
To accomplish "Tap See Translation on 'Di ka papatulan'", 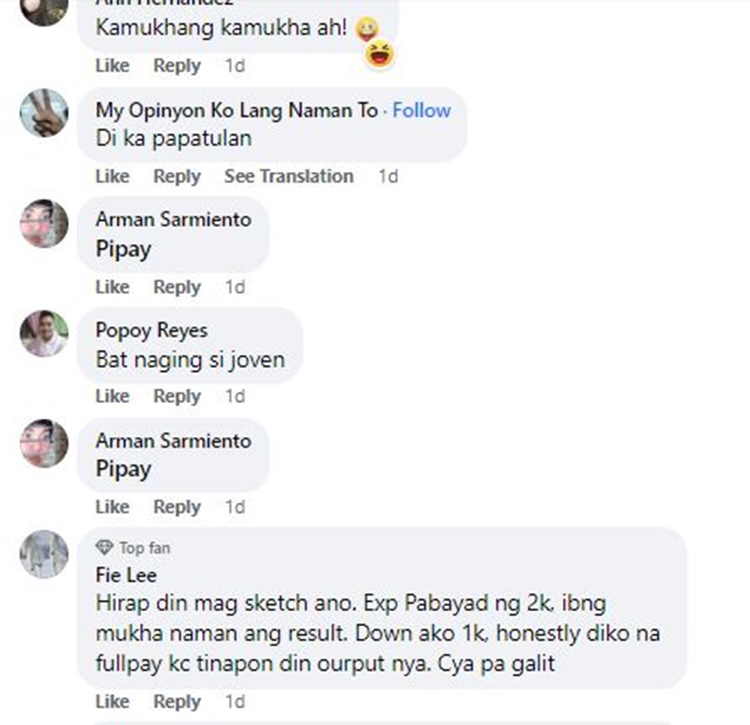I will tap(288, 176).
